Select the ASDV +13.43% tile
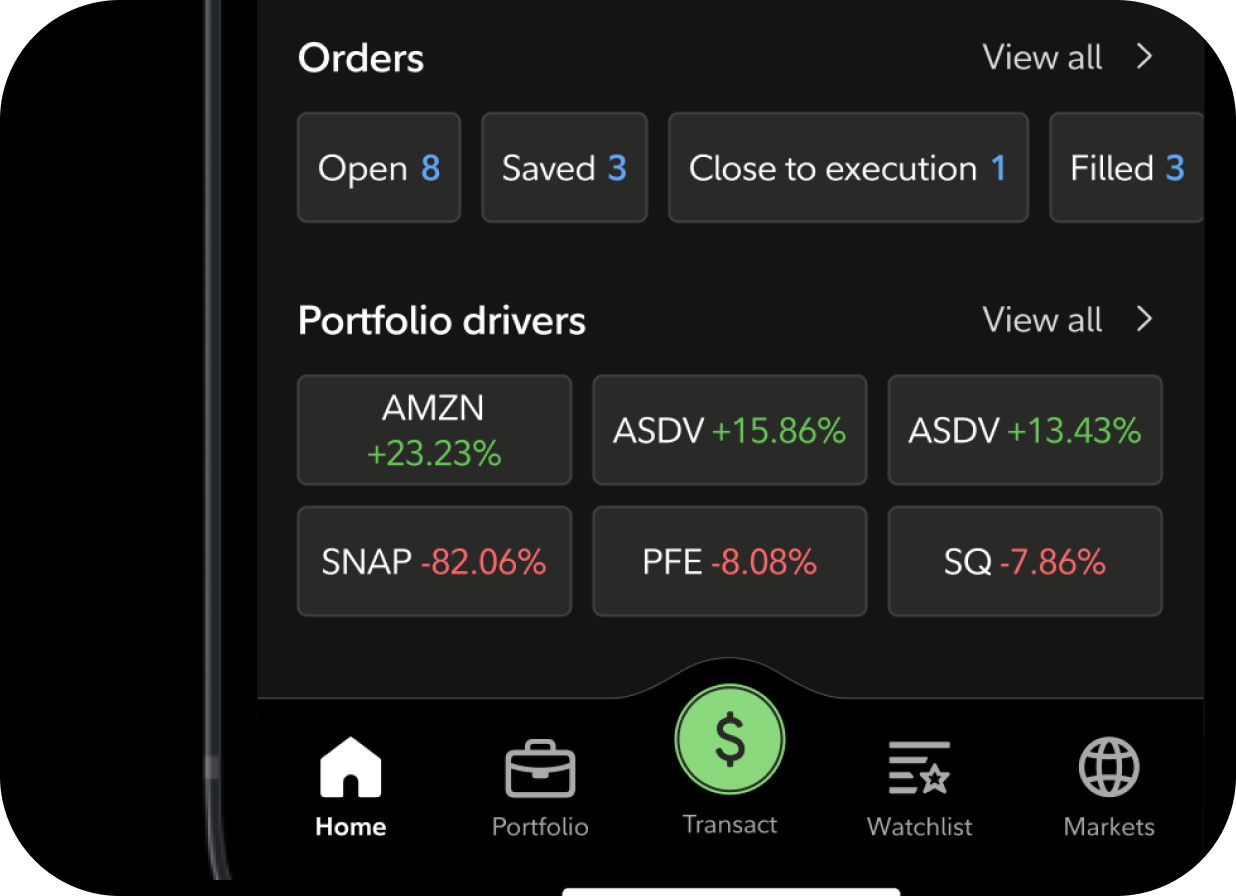 click(1025, 430)
